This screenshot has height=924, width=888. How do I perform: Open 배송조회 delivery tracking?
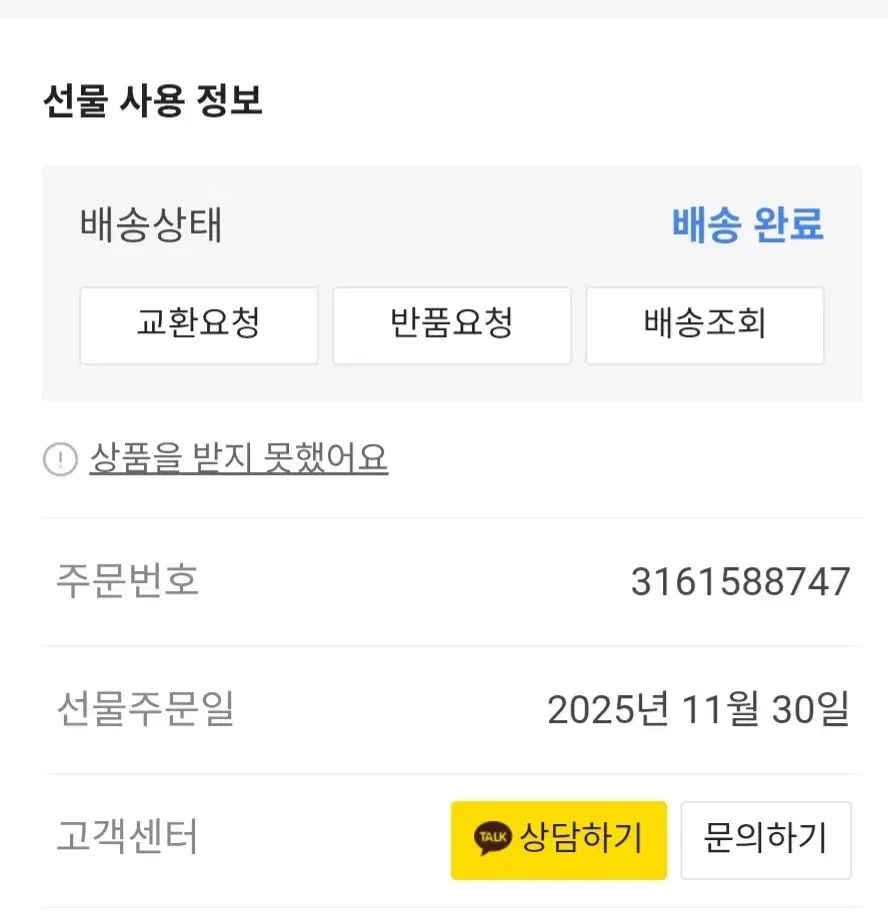coord(705,326)
